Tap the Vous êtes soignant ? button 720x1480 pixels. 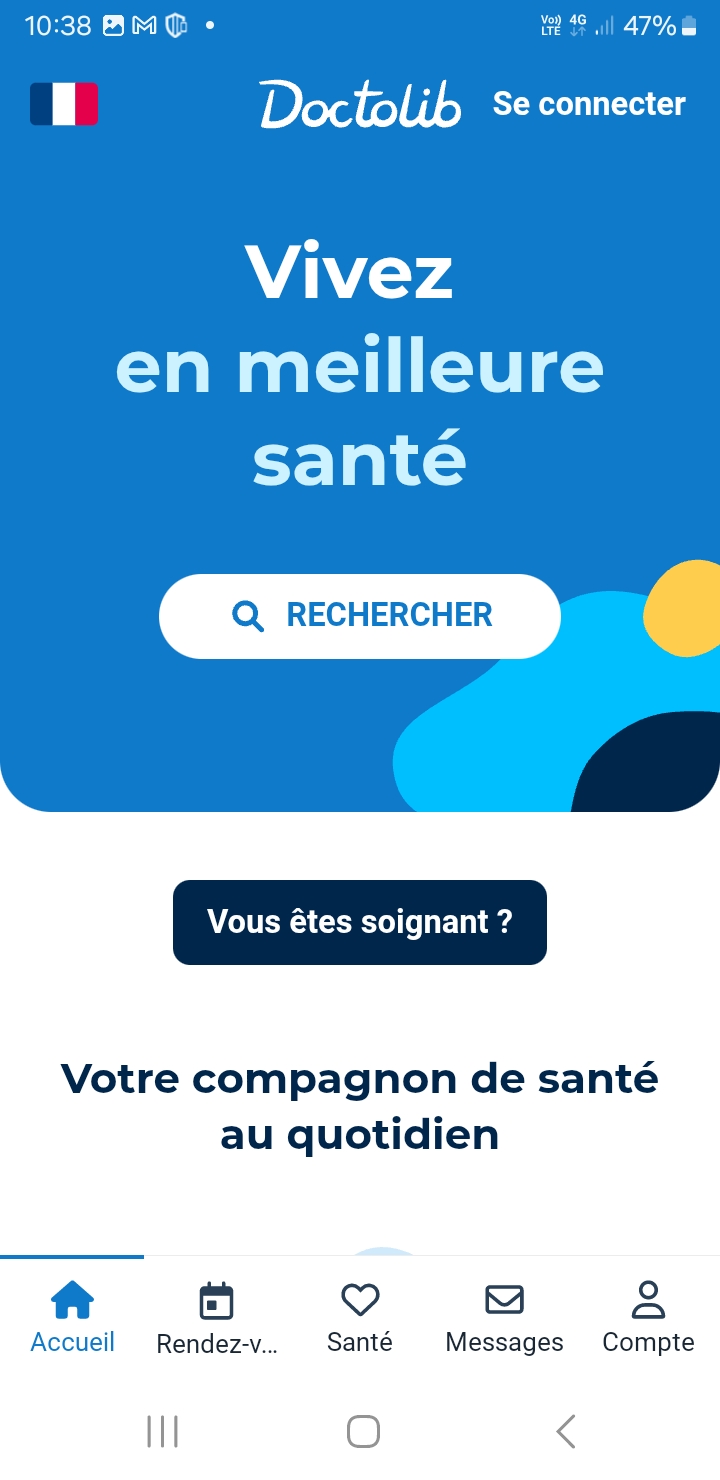[360, 922]
